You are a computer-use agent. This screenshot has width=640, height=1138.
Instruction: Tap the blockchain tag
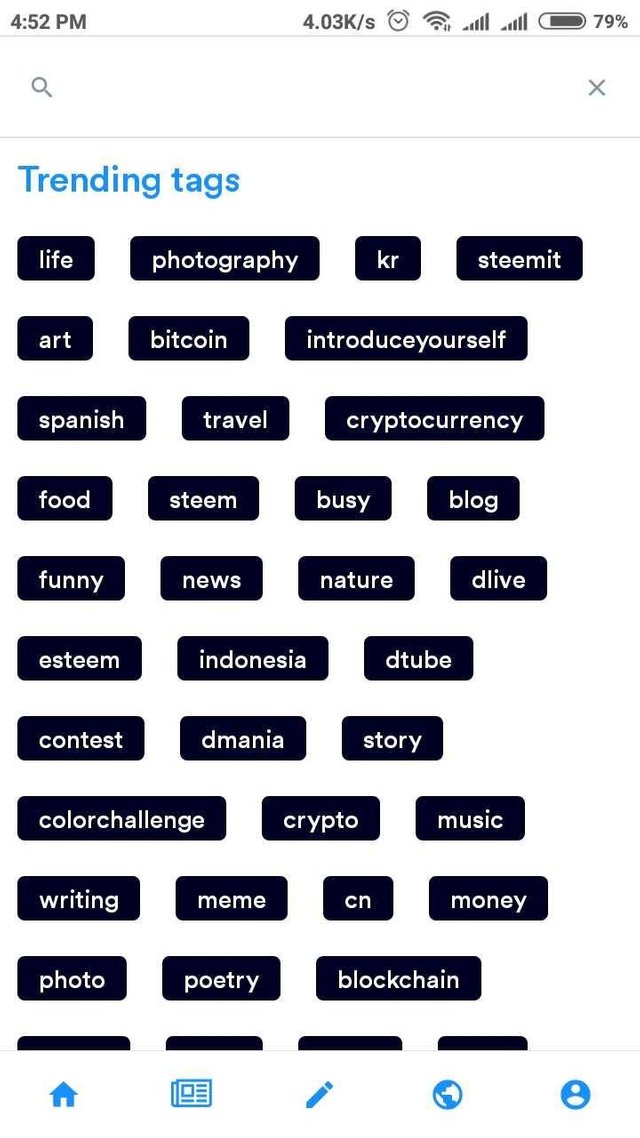pyautogui.click(x=398, y=979)
